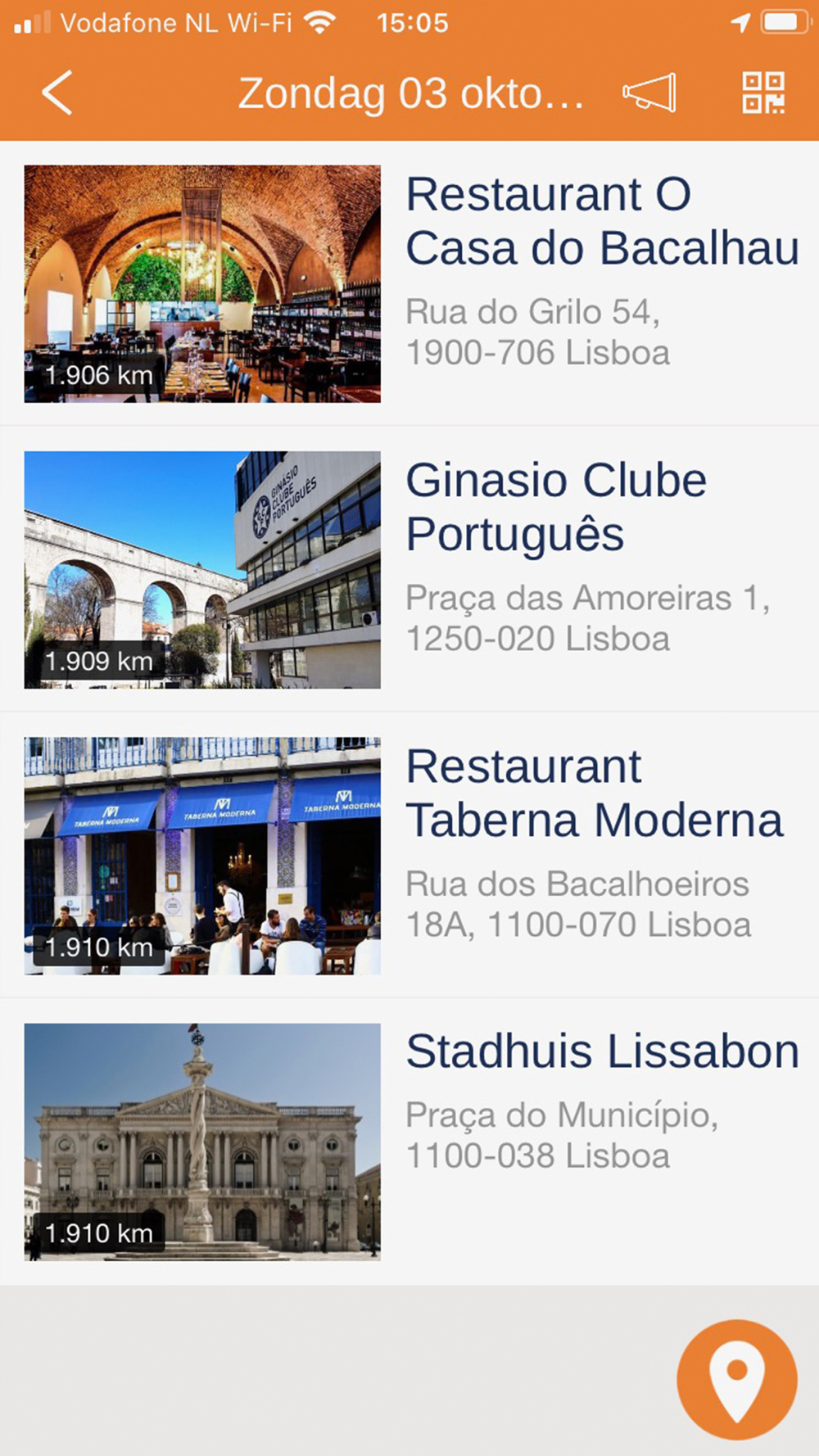
Task: Open the QR code scanner
Action: [x=762, y=93]
